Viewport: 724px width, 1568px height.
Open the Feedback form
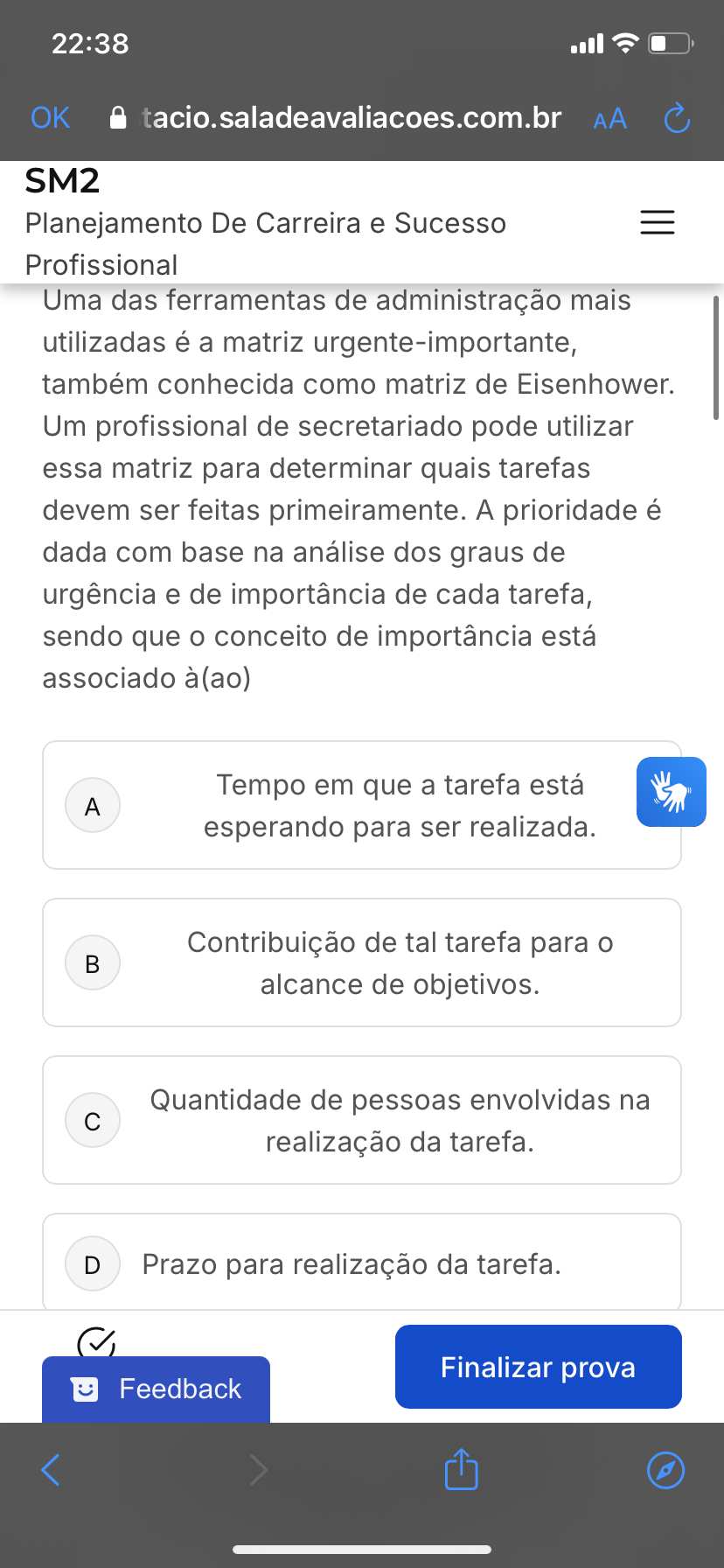click(x=156, y=1389)
